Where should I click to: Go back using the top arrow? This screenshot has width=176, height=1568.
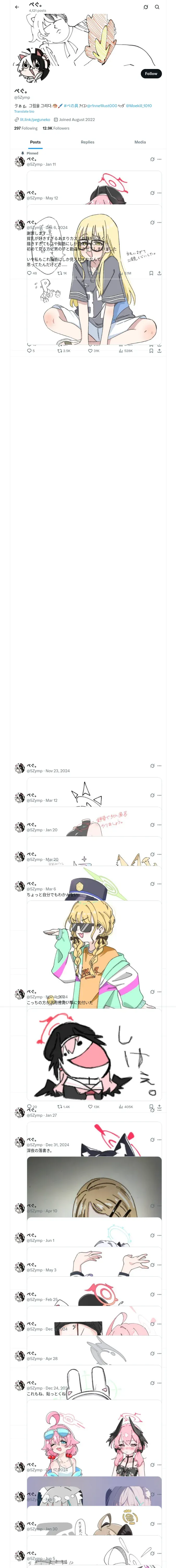coord(17,7)
